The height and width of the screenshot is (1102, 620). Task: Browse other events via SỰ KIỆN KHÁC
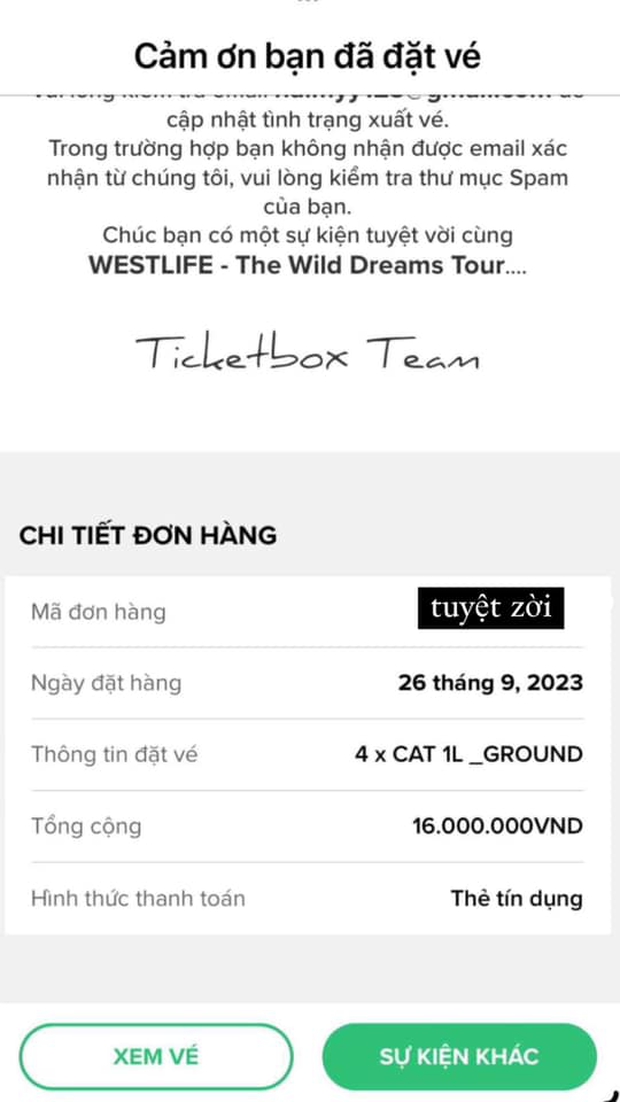(459, 1056)
